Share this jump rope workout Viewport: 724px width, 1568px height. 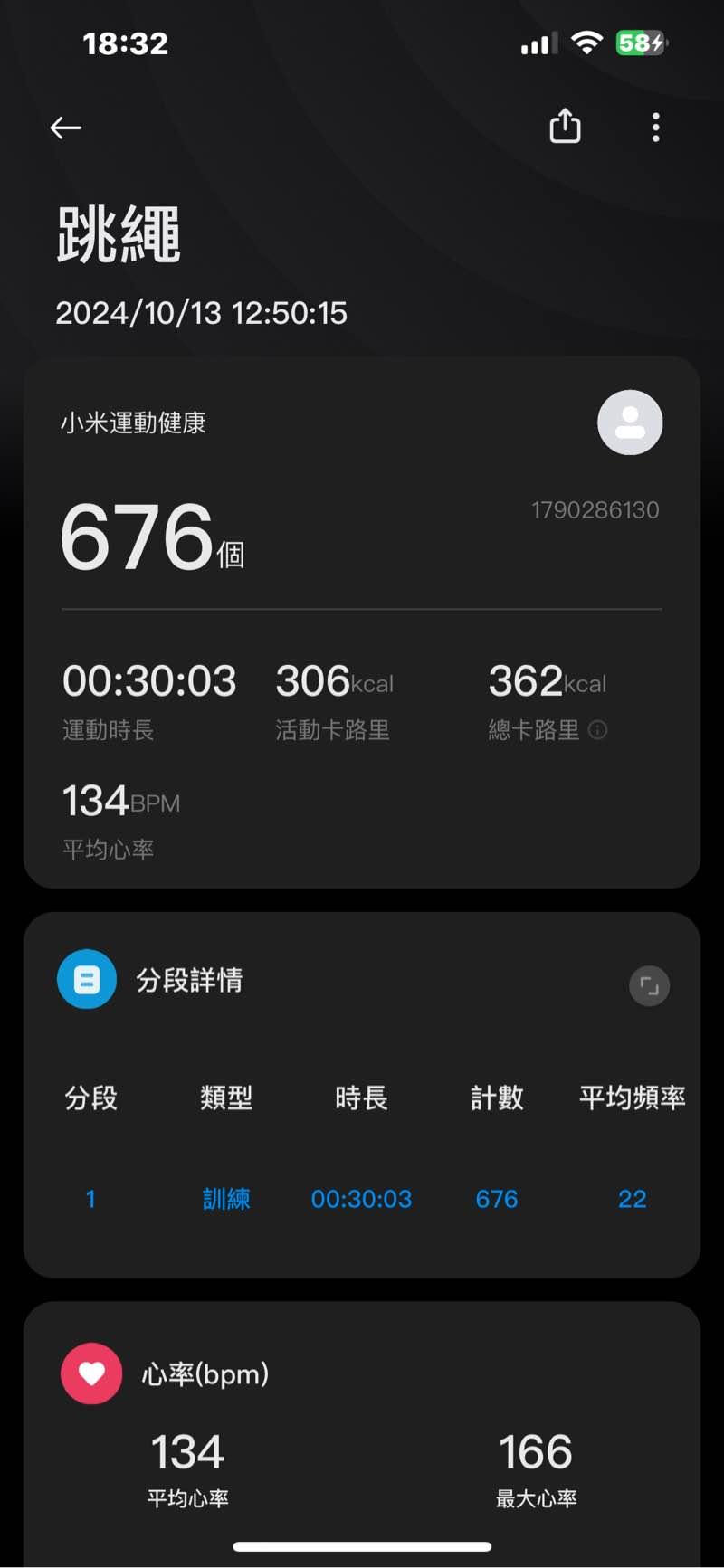point(565,127)
